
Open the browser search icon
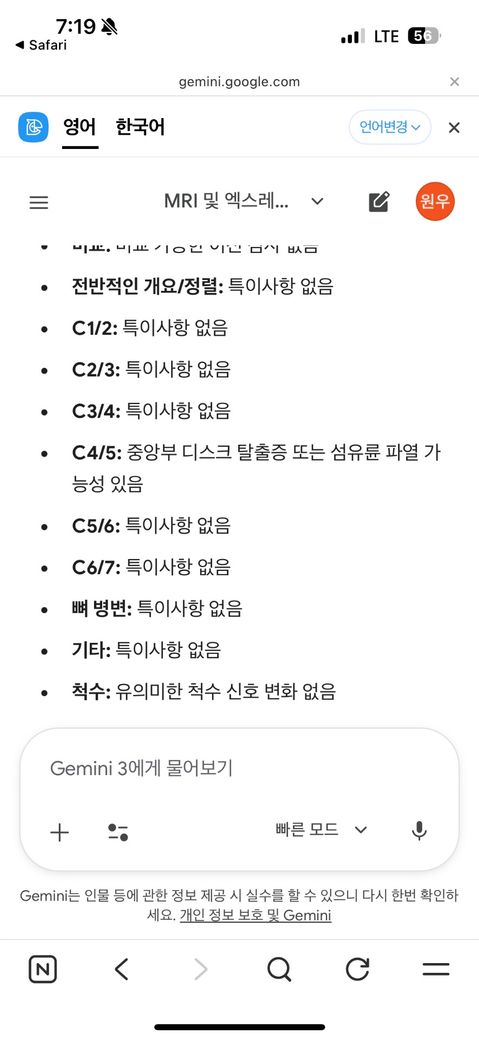pyautogui.click(x=279, y=970)
